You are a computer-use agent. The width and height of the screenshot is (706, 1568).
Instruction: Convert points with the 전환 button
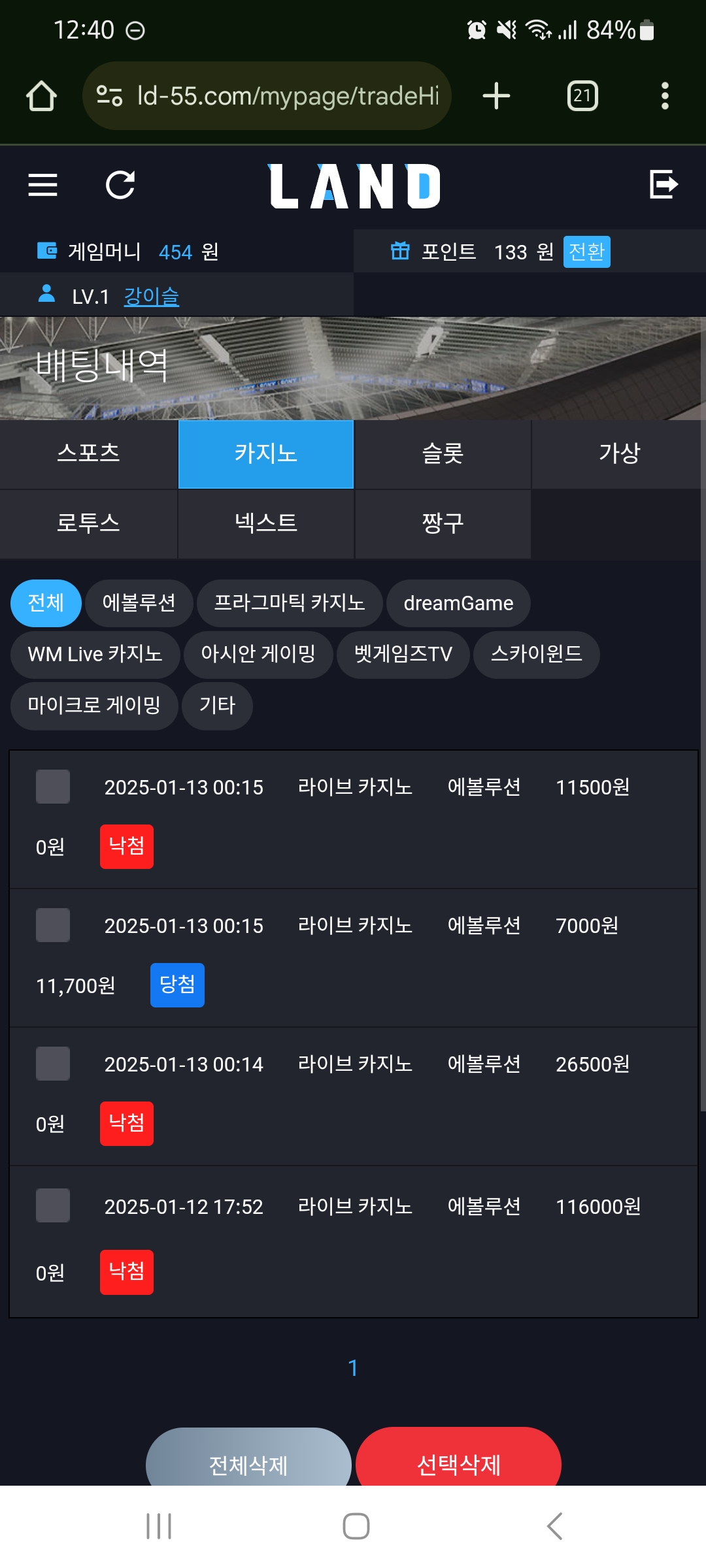(x=586, y=252)
